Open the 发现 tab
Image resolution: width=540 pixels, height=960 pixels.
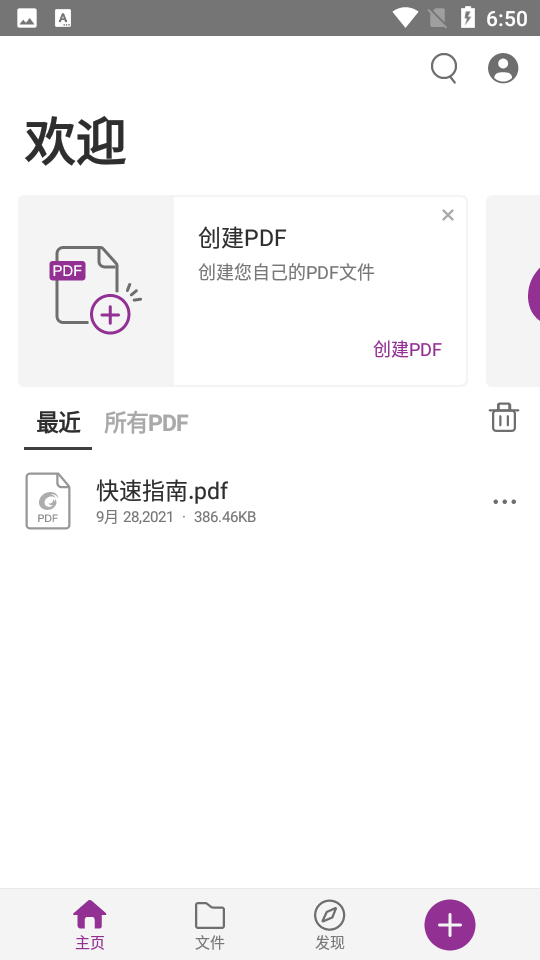pos(329,924)
